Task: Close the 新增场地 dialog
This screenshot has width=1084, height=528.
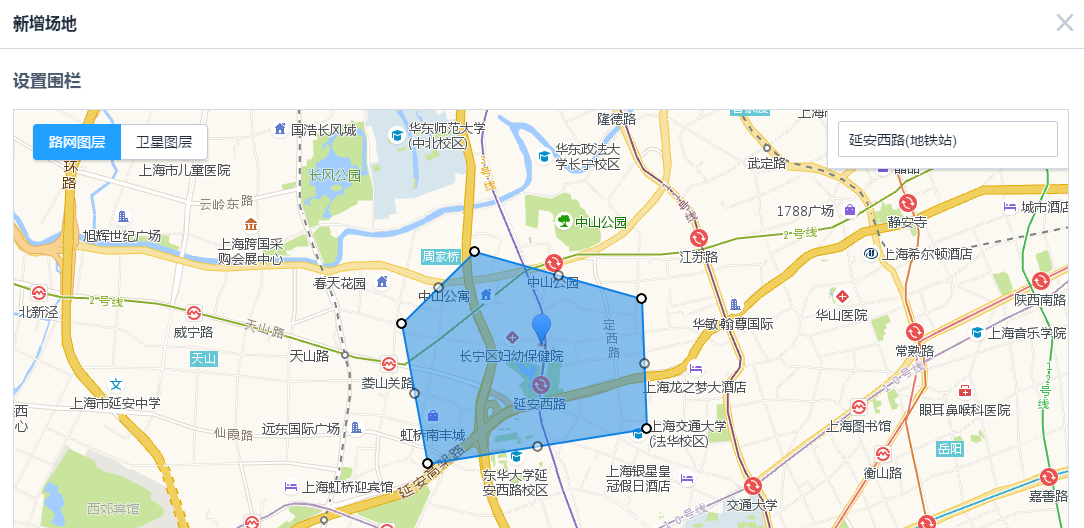Action: tap(1064, 23)
